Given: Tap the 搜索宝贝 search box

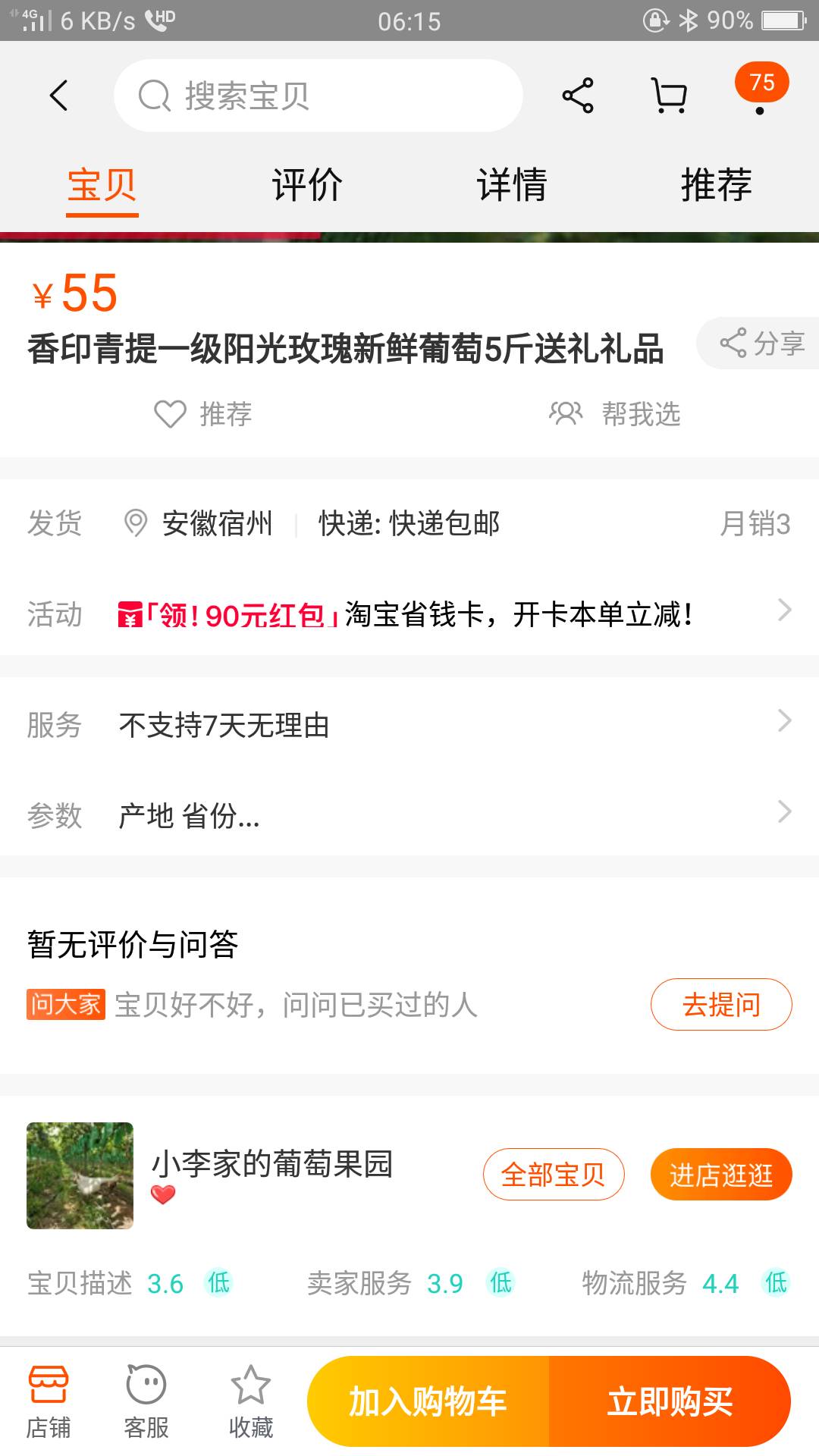Looking at the screenshot, I should click(318, 96).
